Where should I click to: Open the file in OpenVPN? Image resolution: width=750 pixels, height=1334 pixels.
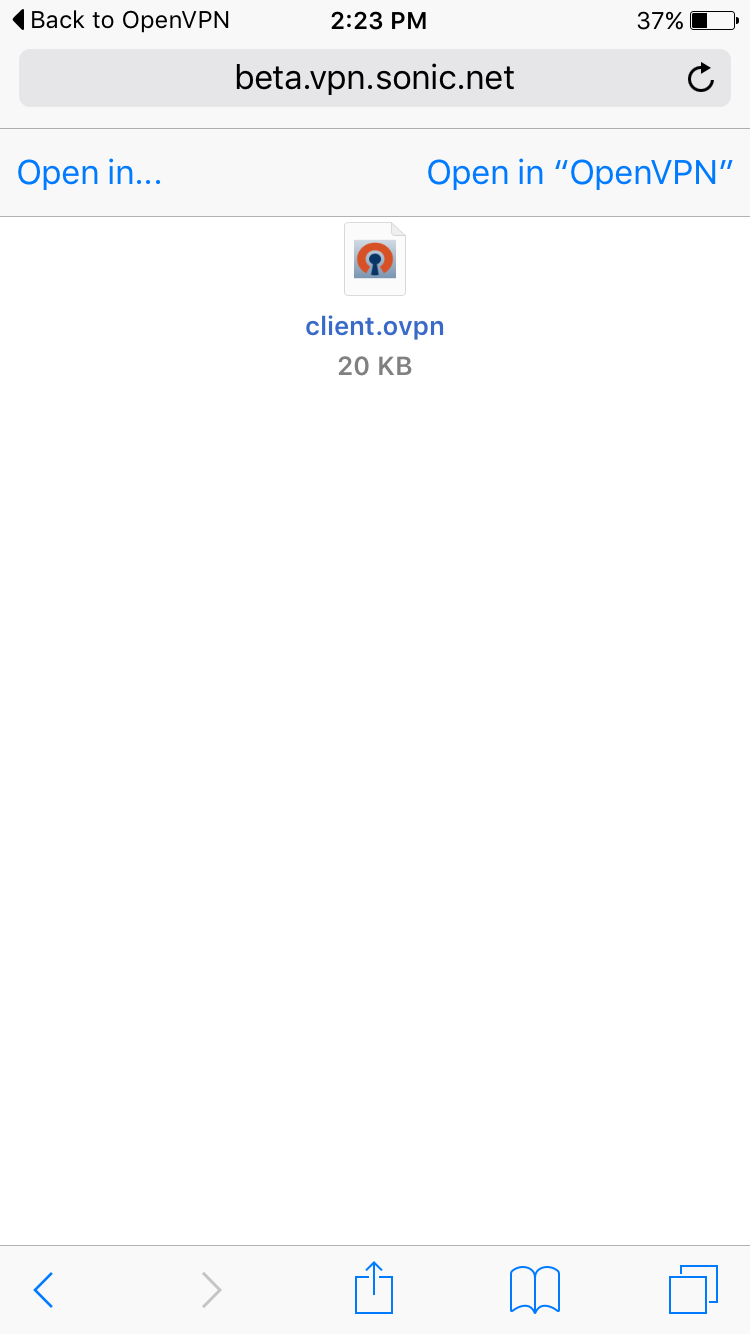[x=580, y=173]
